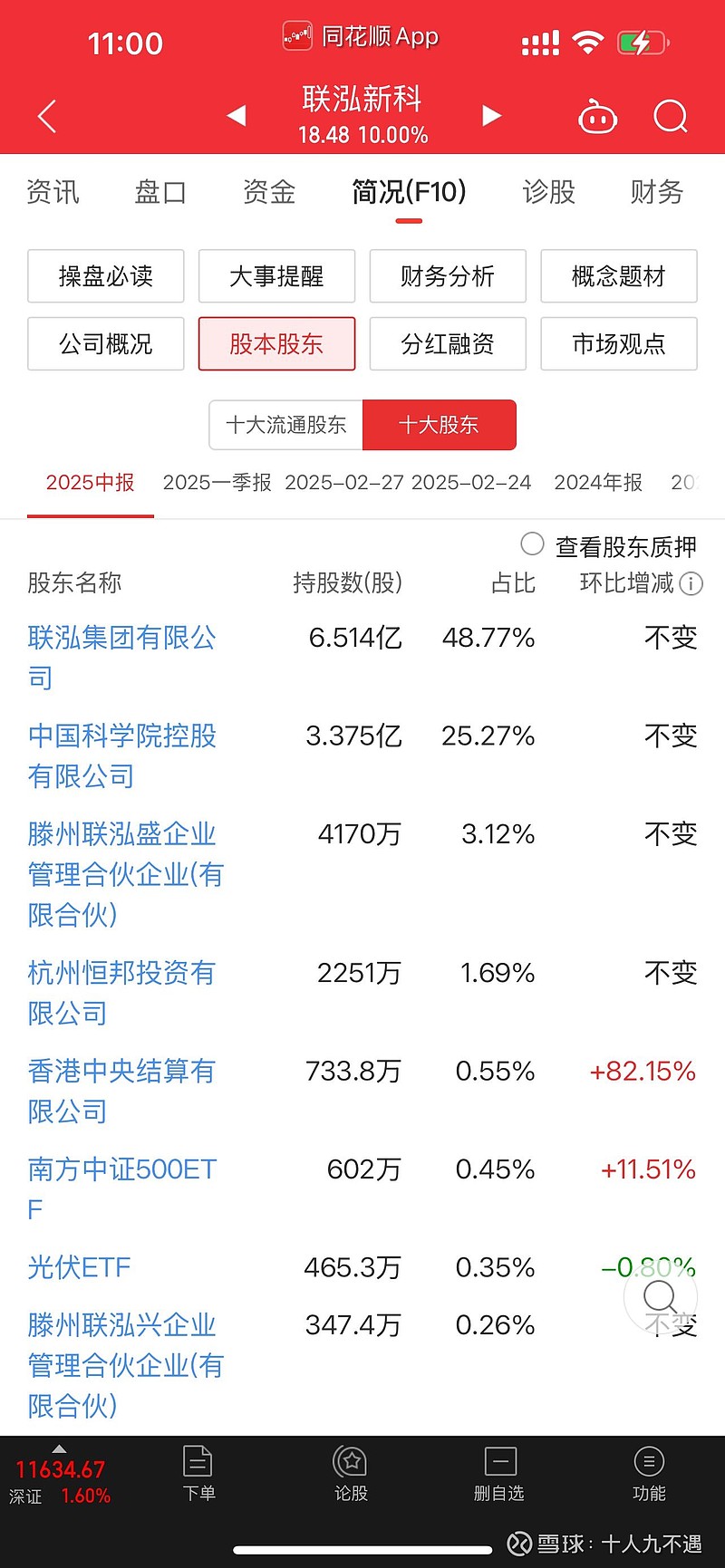Open 分红融资 section
The height and width of the screenshot is (1568, 725).
point(448,344)
